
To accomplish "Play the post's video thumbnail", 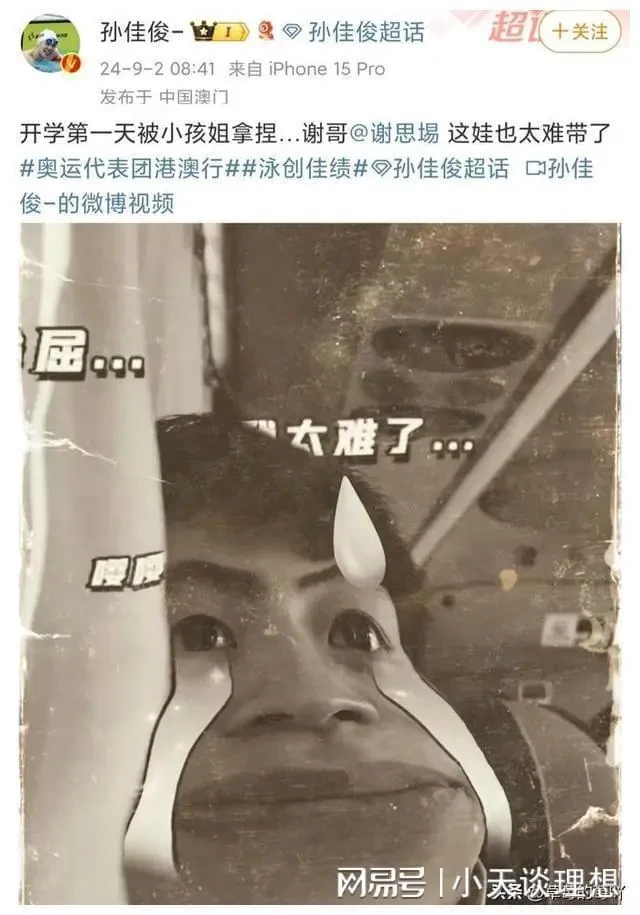I will coord(319,562).
